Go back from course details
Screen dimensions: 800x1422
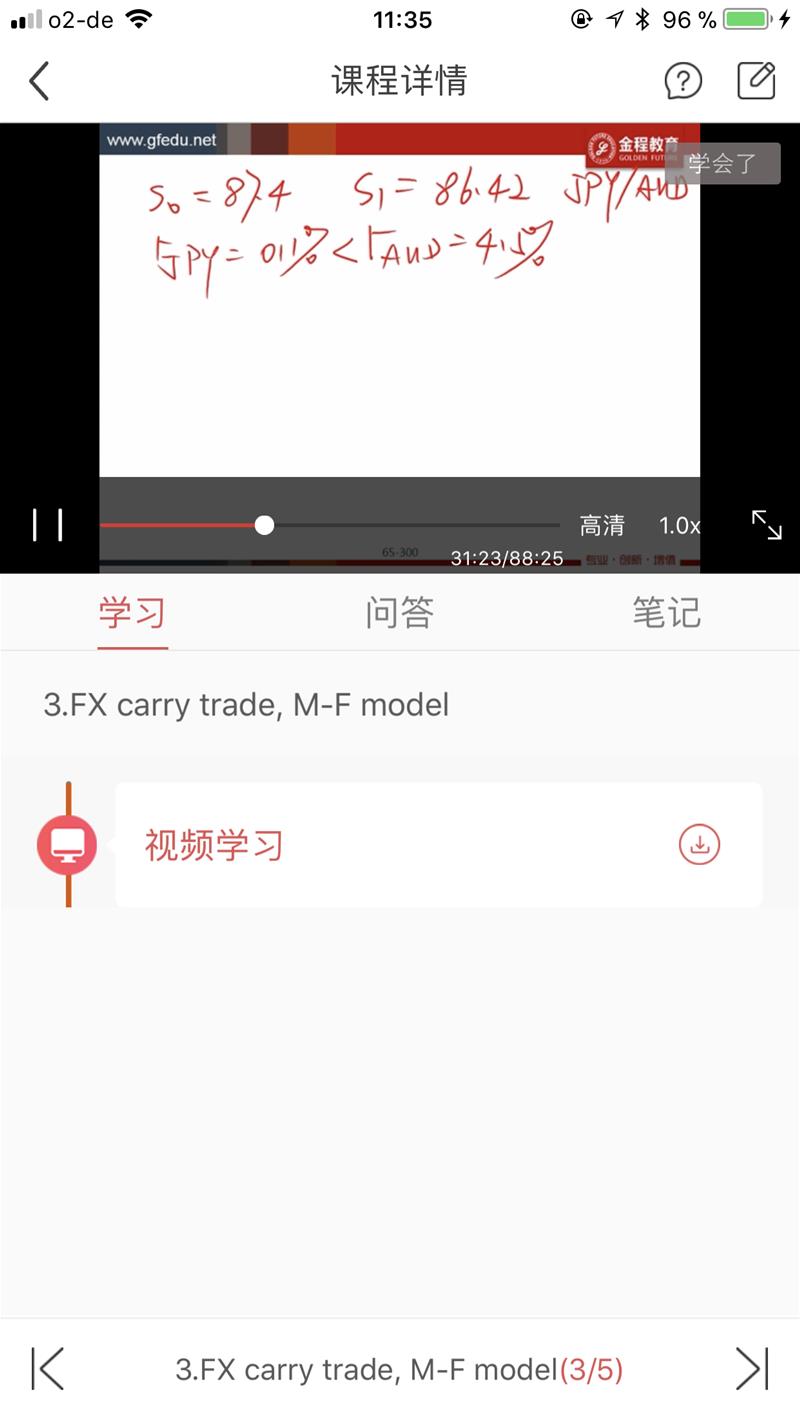pos(39,81)
